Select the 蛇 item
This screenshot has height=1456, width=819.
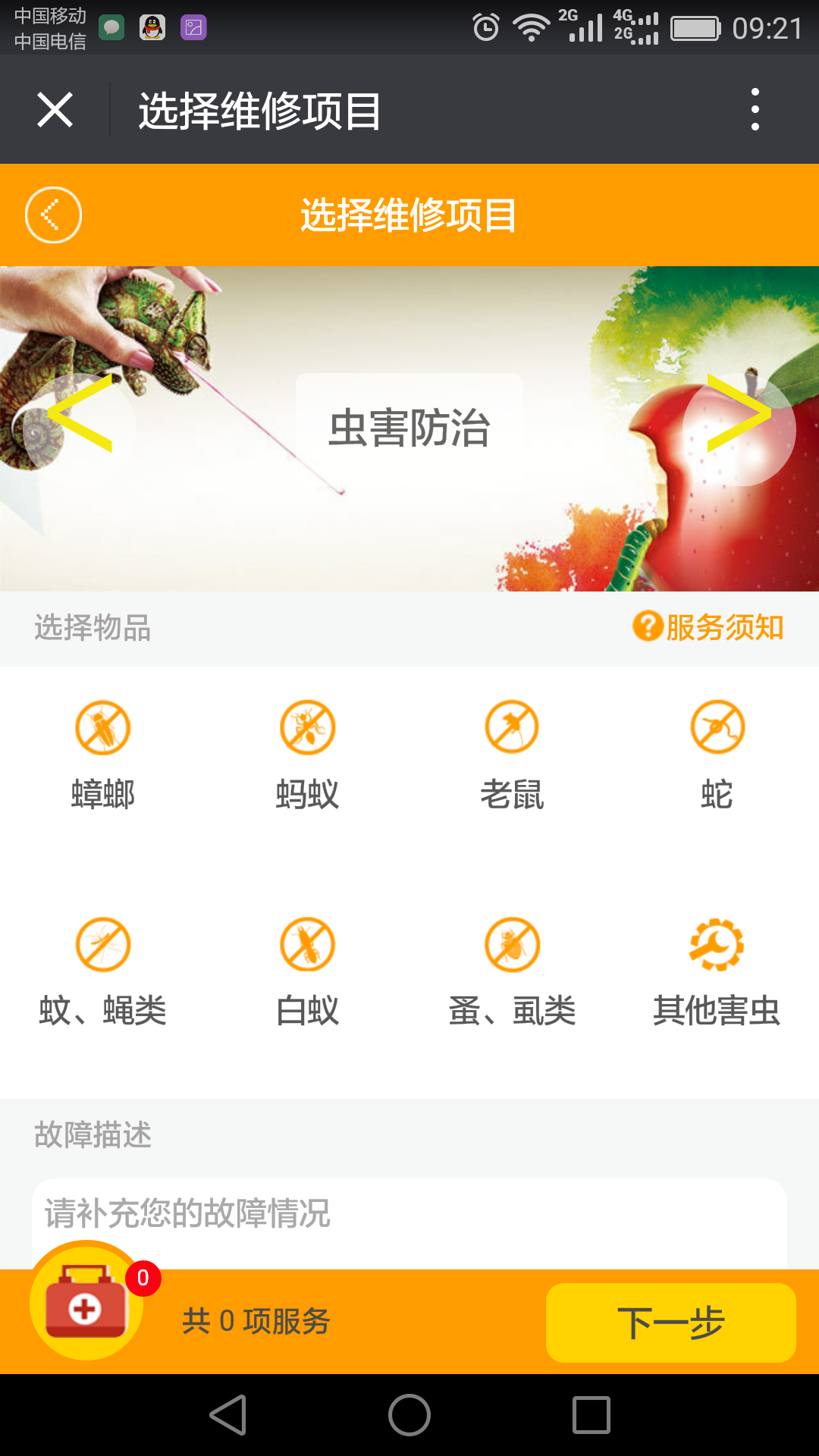coord(717,755)
